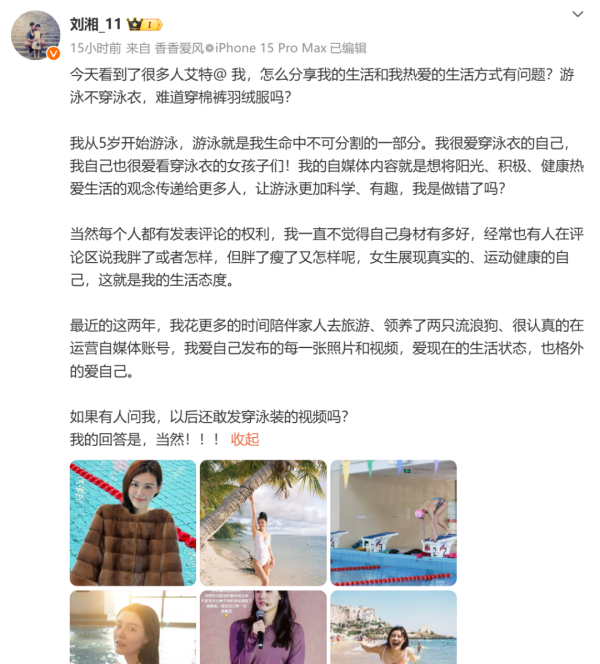Open the beach palm tree photo

tap(263, 522)
